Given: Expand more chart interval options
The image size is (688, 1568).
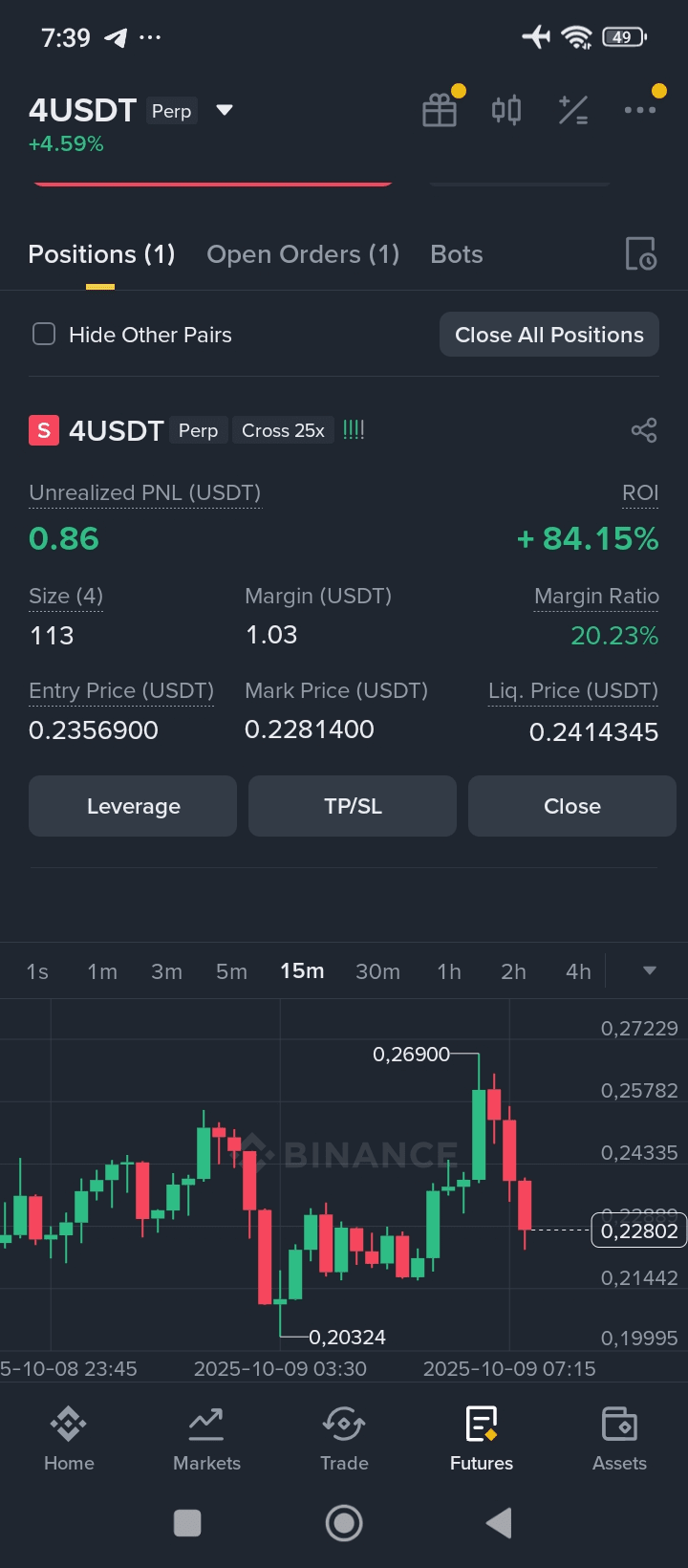Looking at the screenshot, I should tap(650, 971).
